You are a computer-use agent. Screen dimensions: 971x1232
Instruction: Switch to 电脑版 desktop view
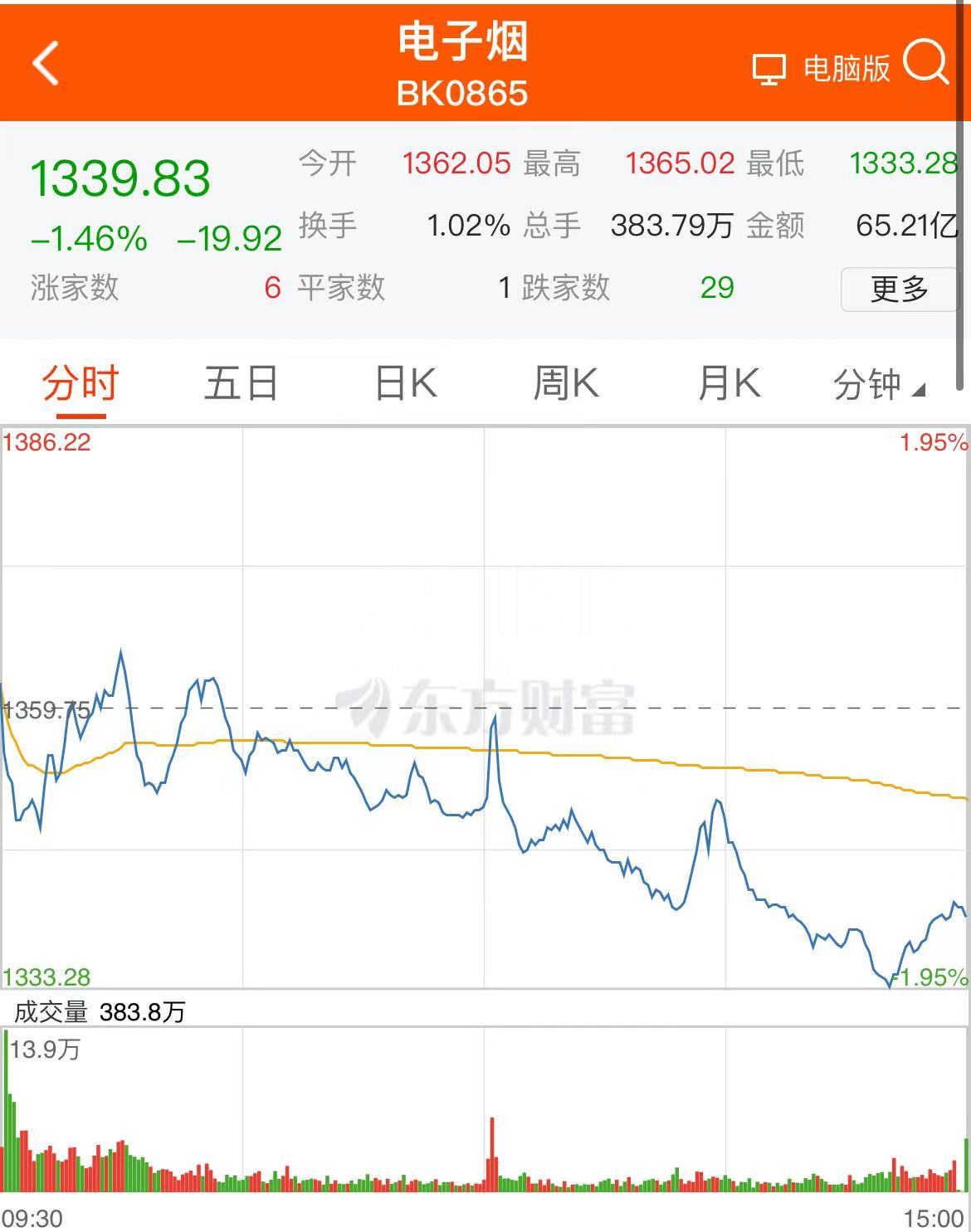pyautogui.click(x=822, y=68)
